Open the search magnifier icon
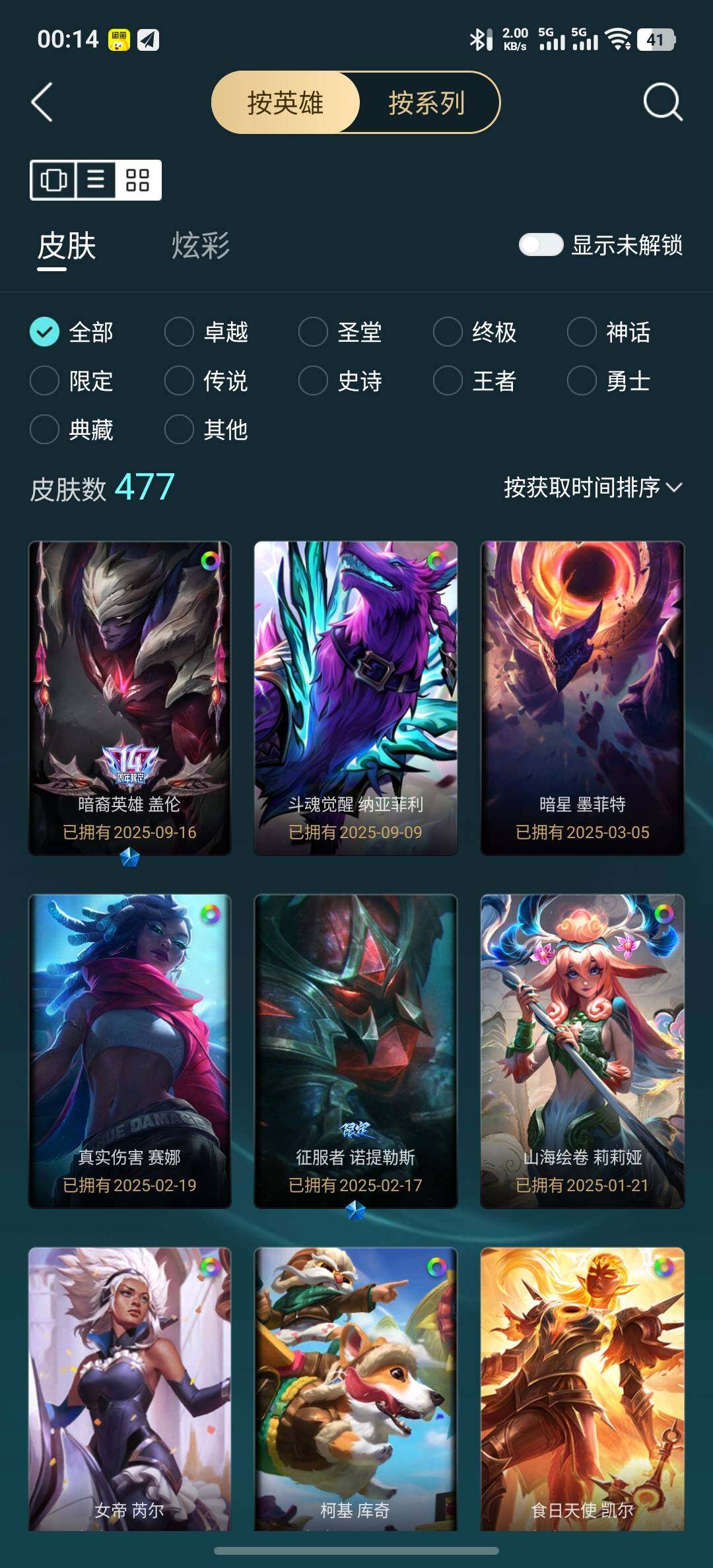 tap(662, 102)
